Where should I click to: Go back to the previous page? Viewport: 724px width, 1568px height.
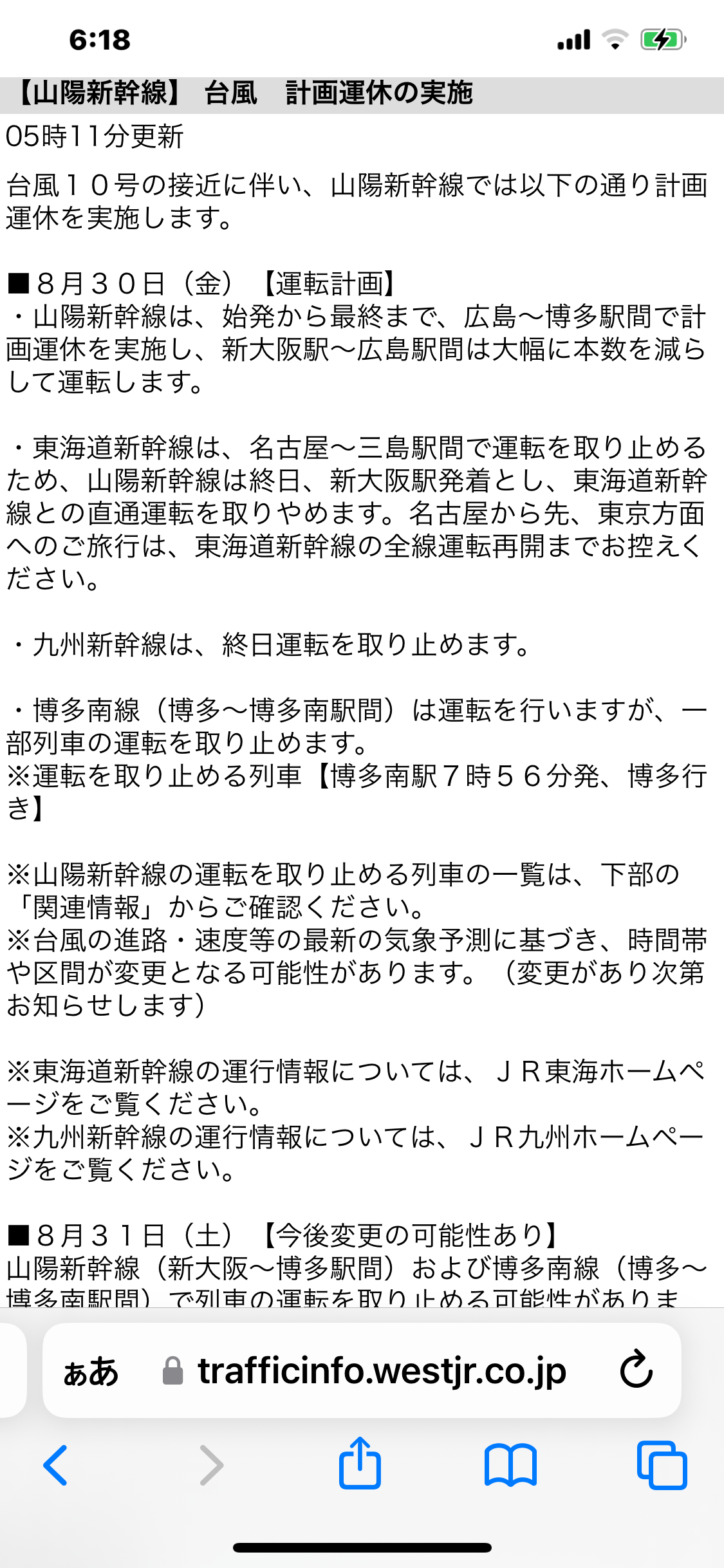coord(56,1465)
